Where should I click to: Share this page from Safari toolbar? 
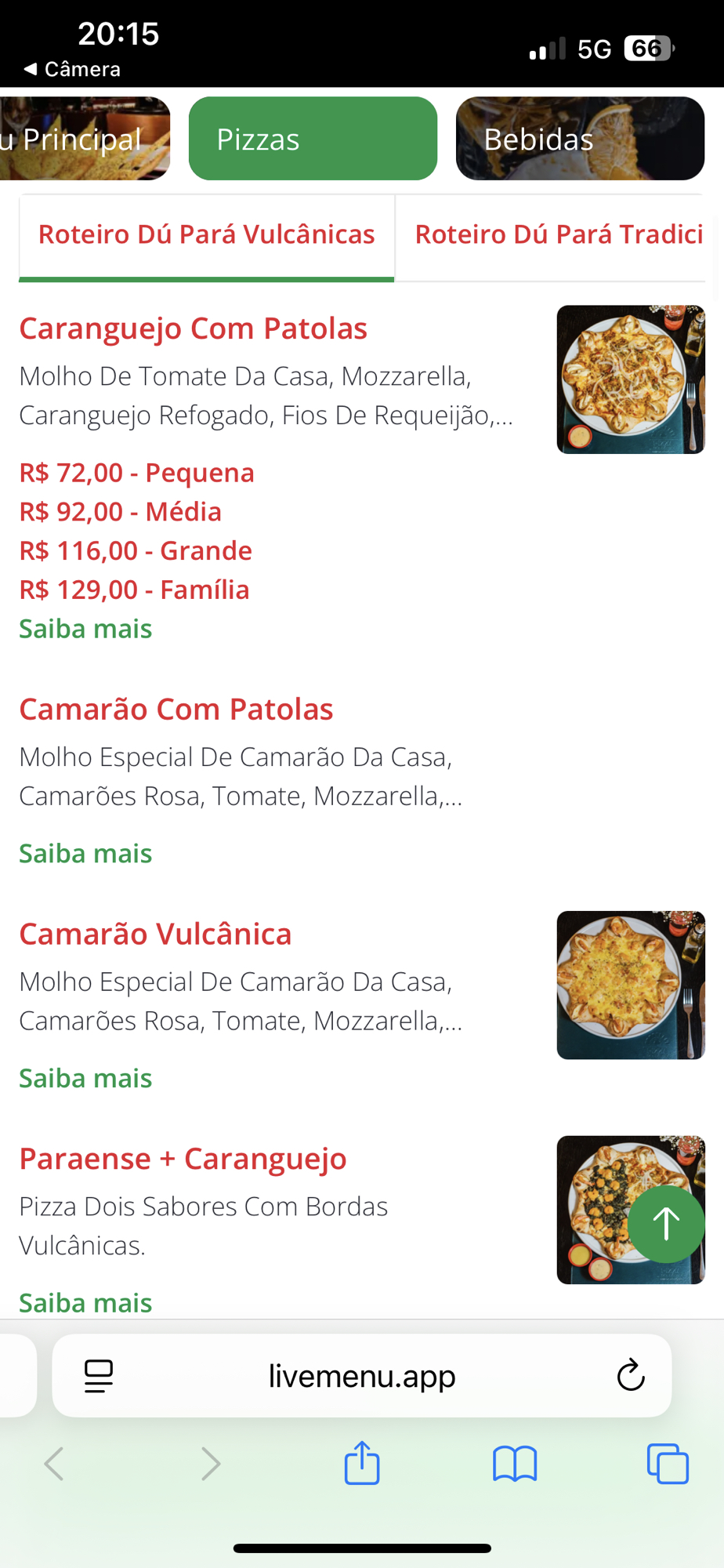(x=362, y=1463)
